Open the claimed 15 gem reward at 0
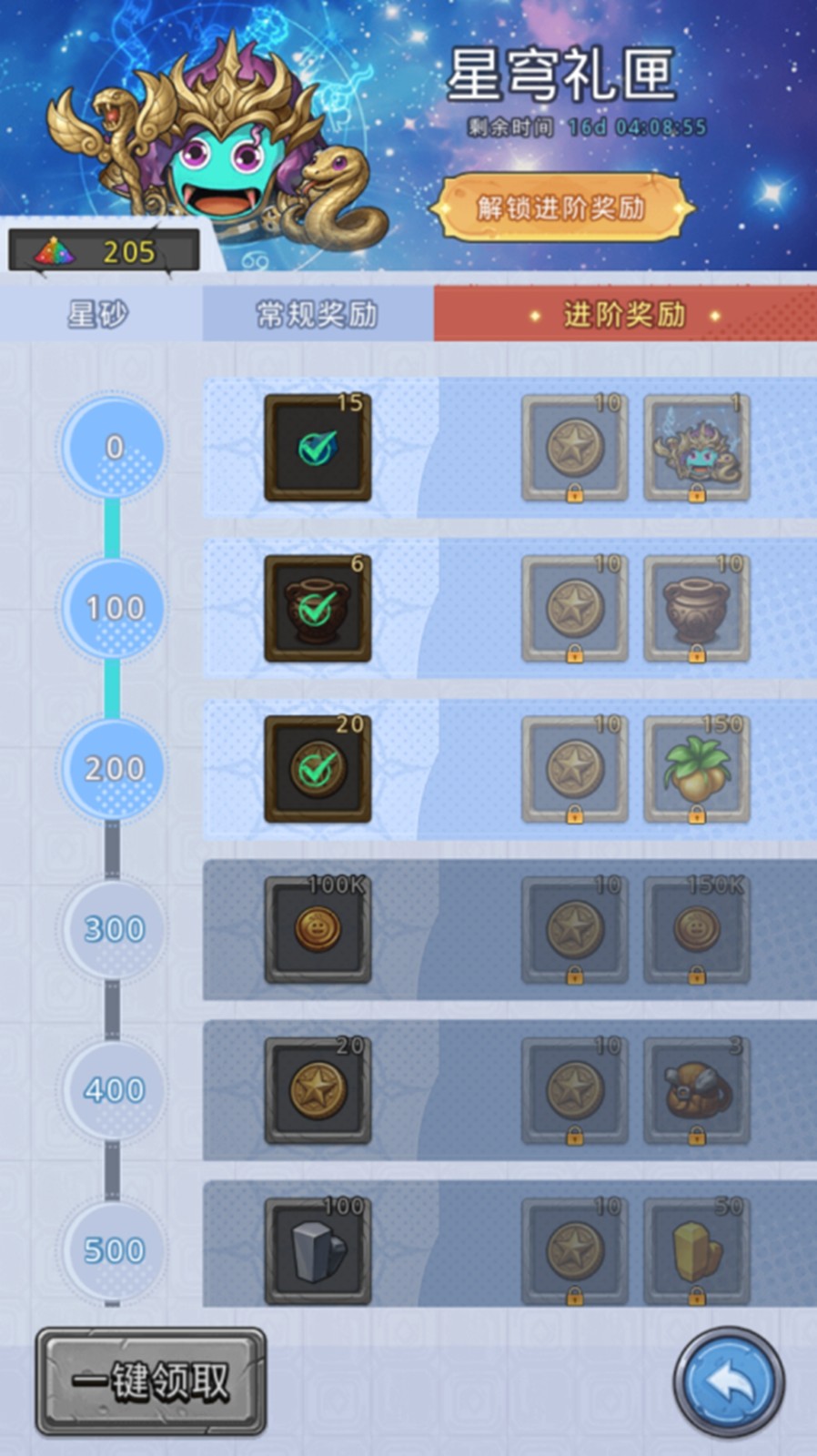The width and height of the screenshot is (817, 1456). click(318, 448)
